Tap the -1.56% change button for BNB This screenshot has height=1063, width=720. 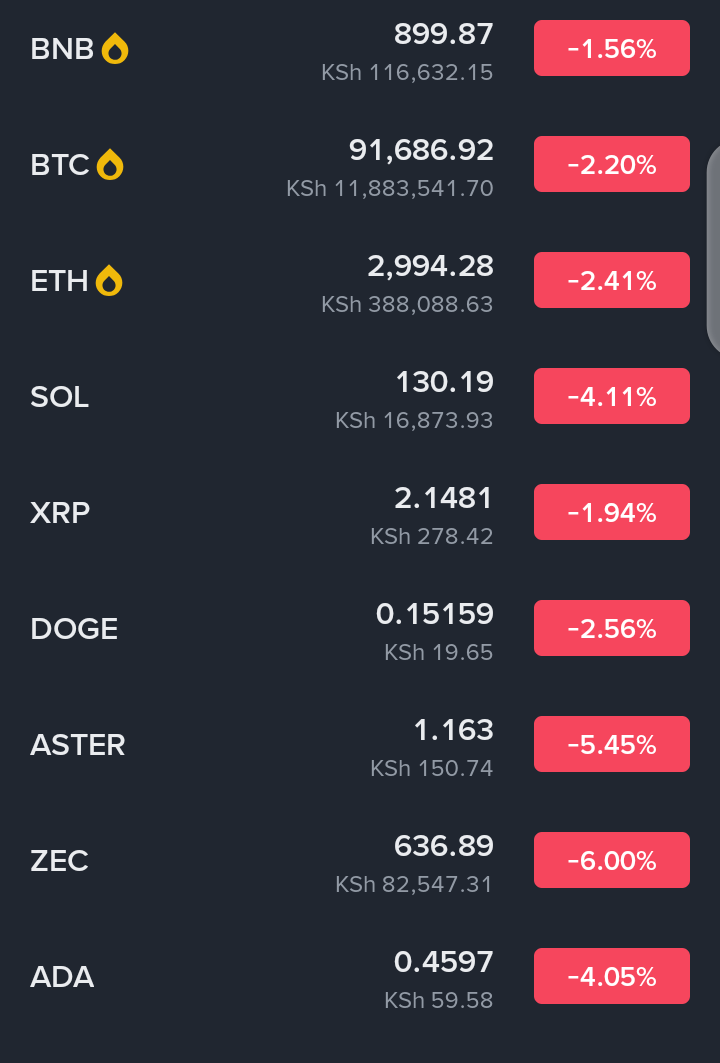611,47
